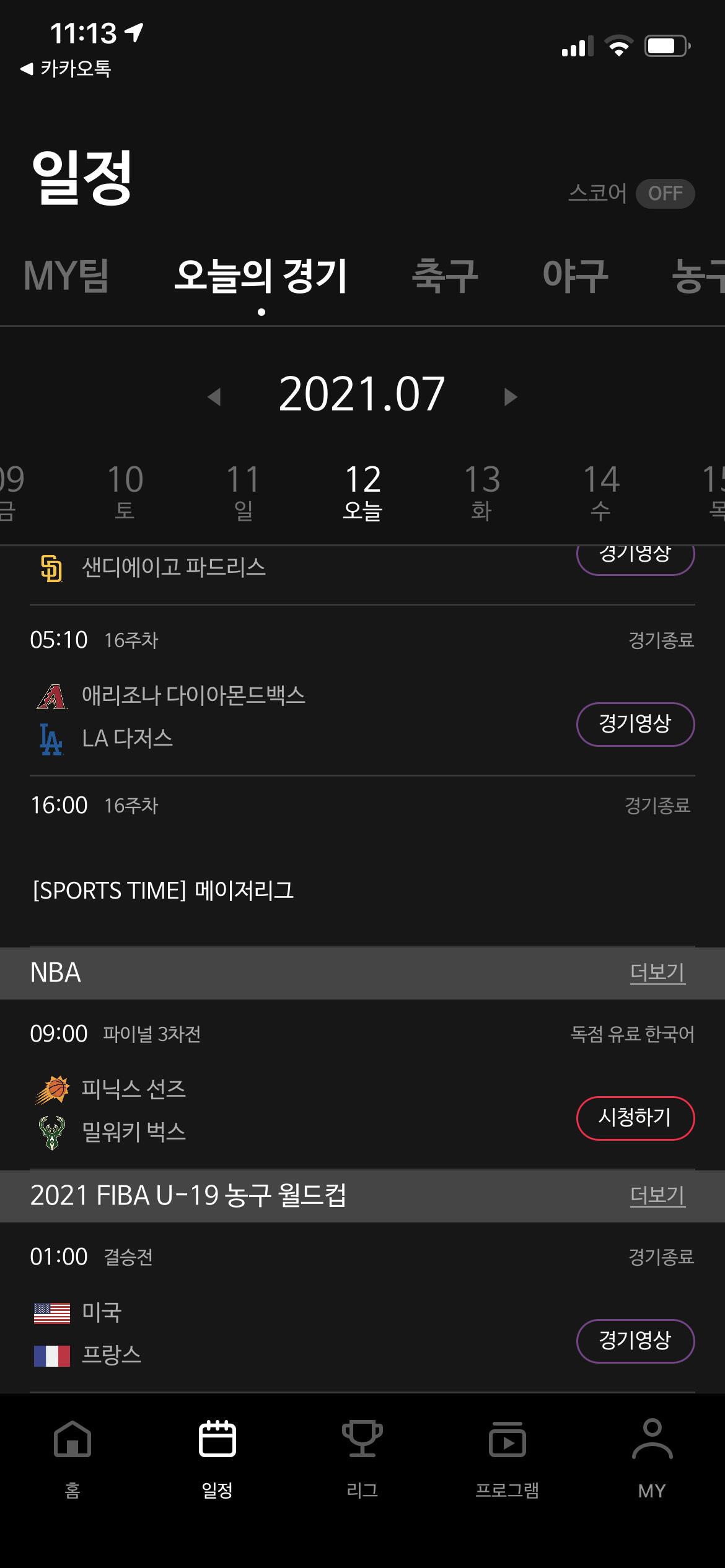Select date 13 화
725x1568 pixels.
pos(482,492)
